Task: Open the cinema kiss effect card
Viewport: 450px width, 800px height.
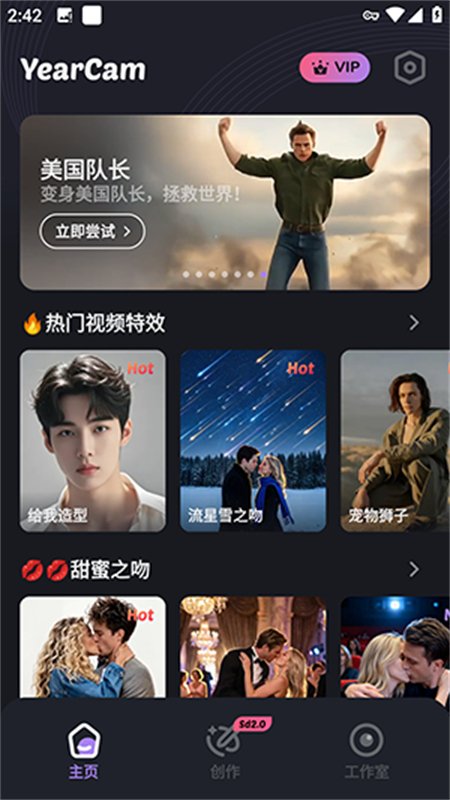Action: (x=395, y=647)
